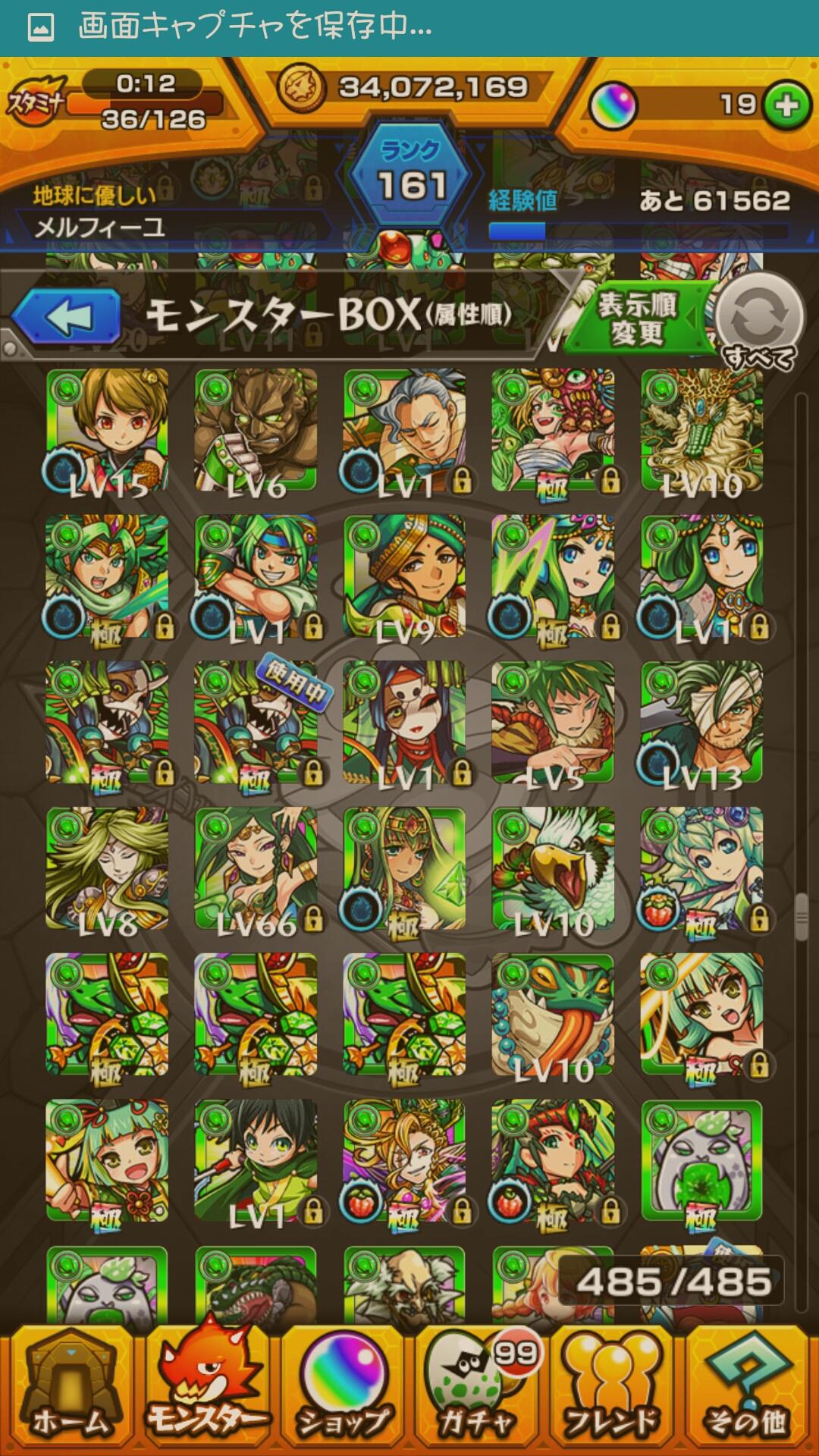The width and height of the screenshot is (819, 1456).
Task: Select the LV6 rock golem monster
Action: pyautogui.click(x=256, y=431)
